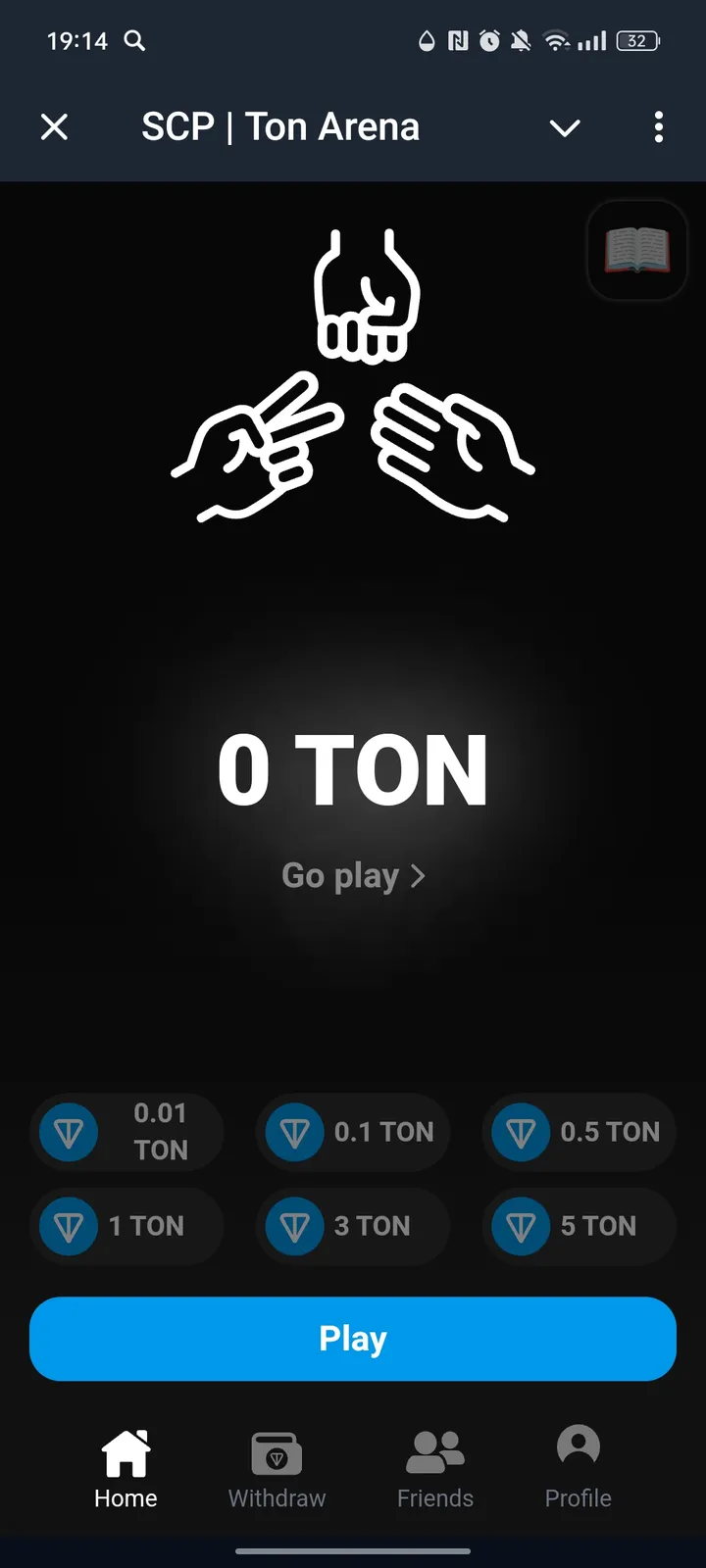Start a game with the Play button
706x1568 pixels.
353,1339
